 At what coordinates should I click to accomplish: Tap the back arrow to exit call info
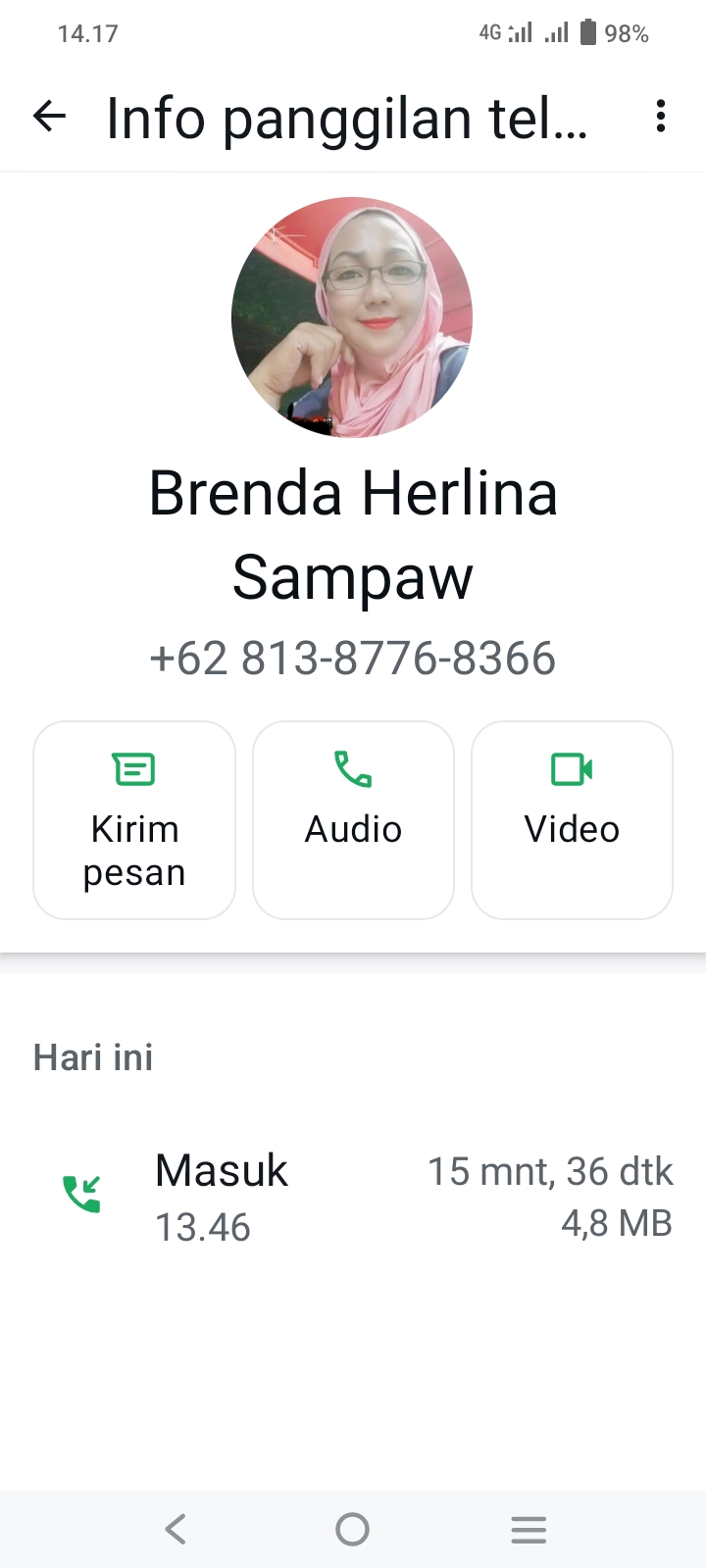pyautogui.click(x=49, y=117)
